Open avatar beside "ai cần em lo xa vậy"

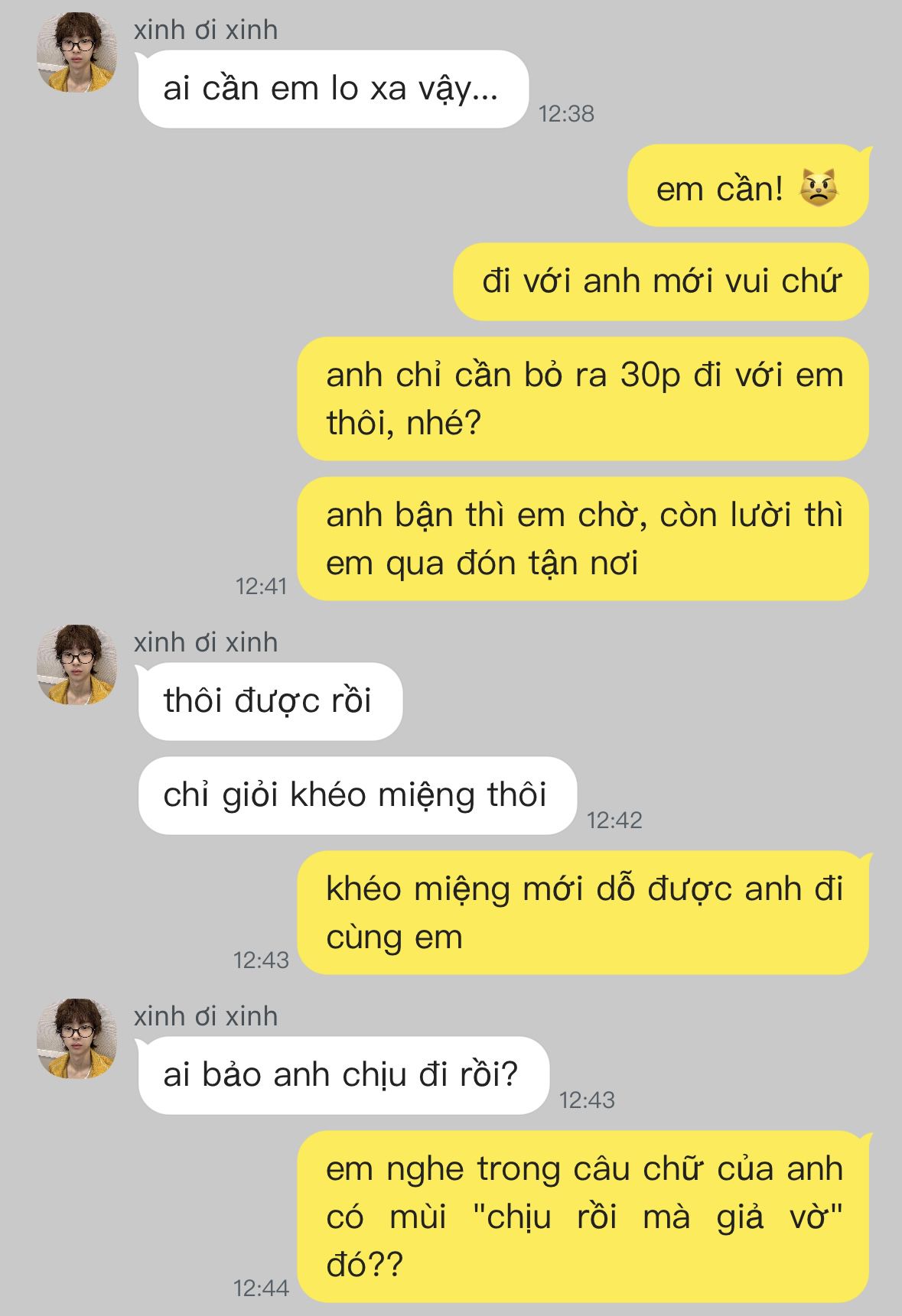(77, 54)
